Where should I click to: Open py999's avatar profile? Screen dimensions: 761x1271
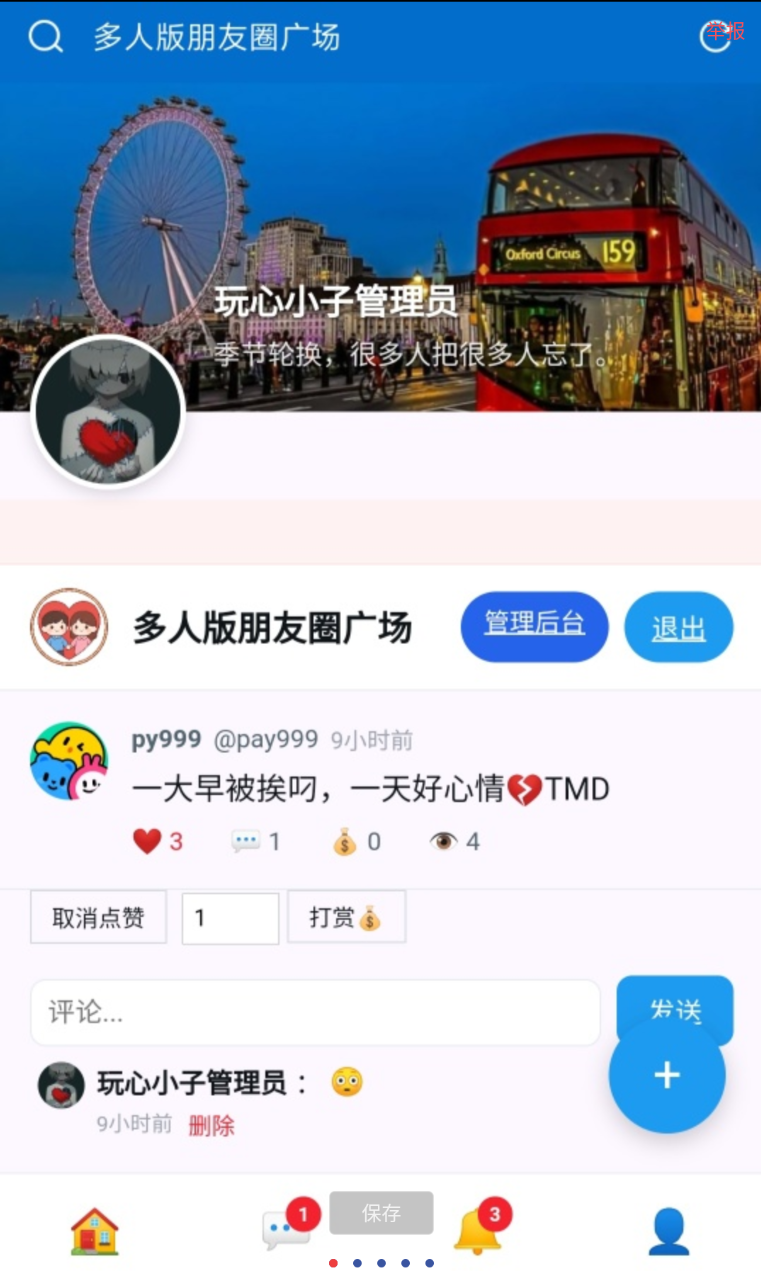pos(69,761)
